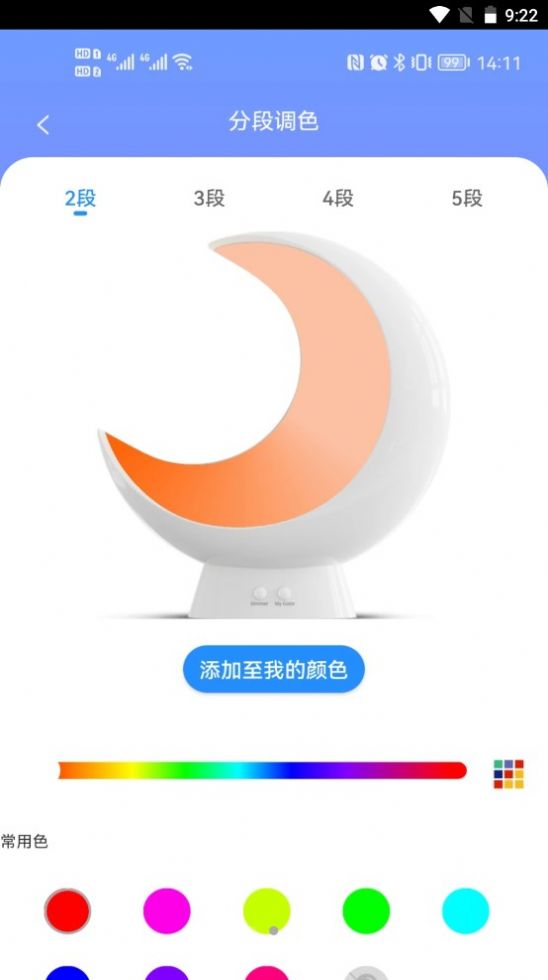This screenshot has width=548, height=980.
Task: Tap 添加至我的颜色 button
Action: click(x=274, y=669)
